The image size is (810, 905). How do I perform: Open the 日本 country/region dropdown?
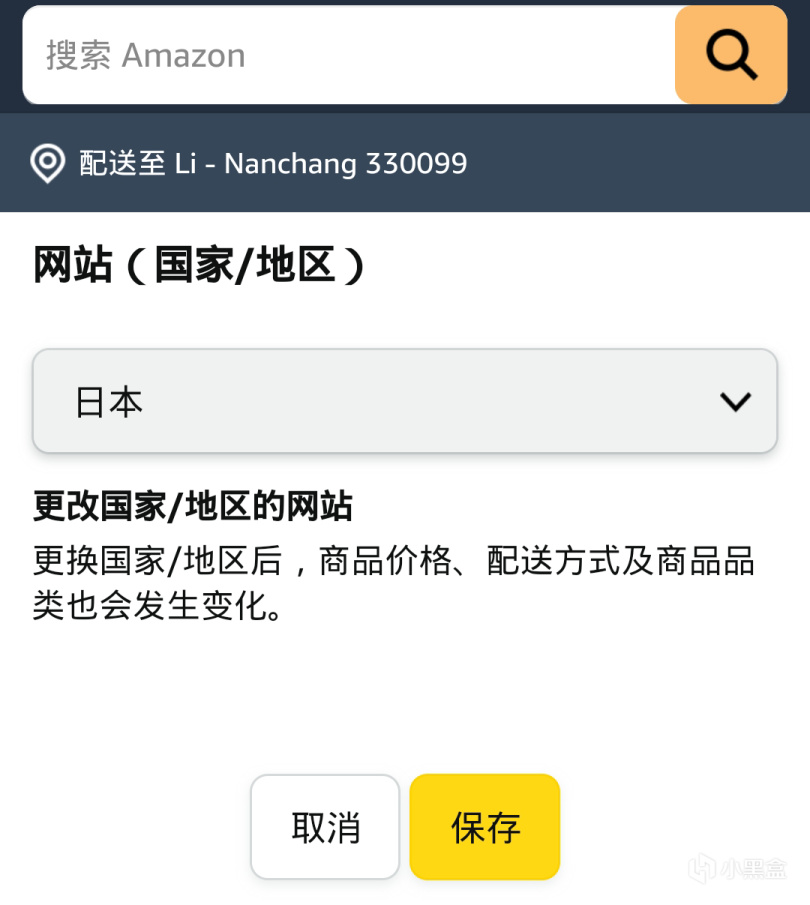405,401
